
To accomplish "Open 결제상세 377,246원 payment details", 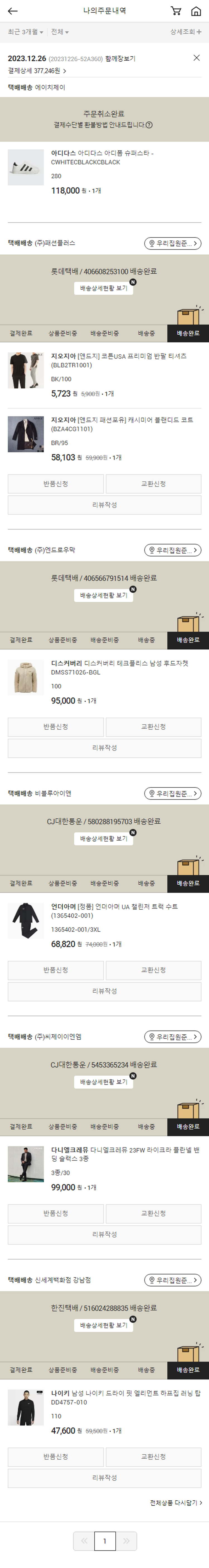I will tap(37, 71).
